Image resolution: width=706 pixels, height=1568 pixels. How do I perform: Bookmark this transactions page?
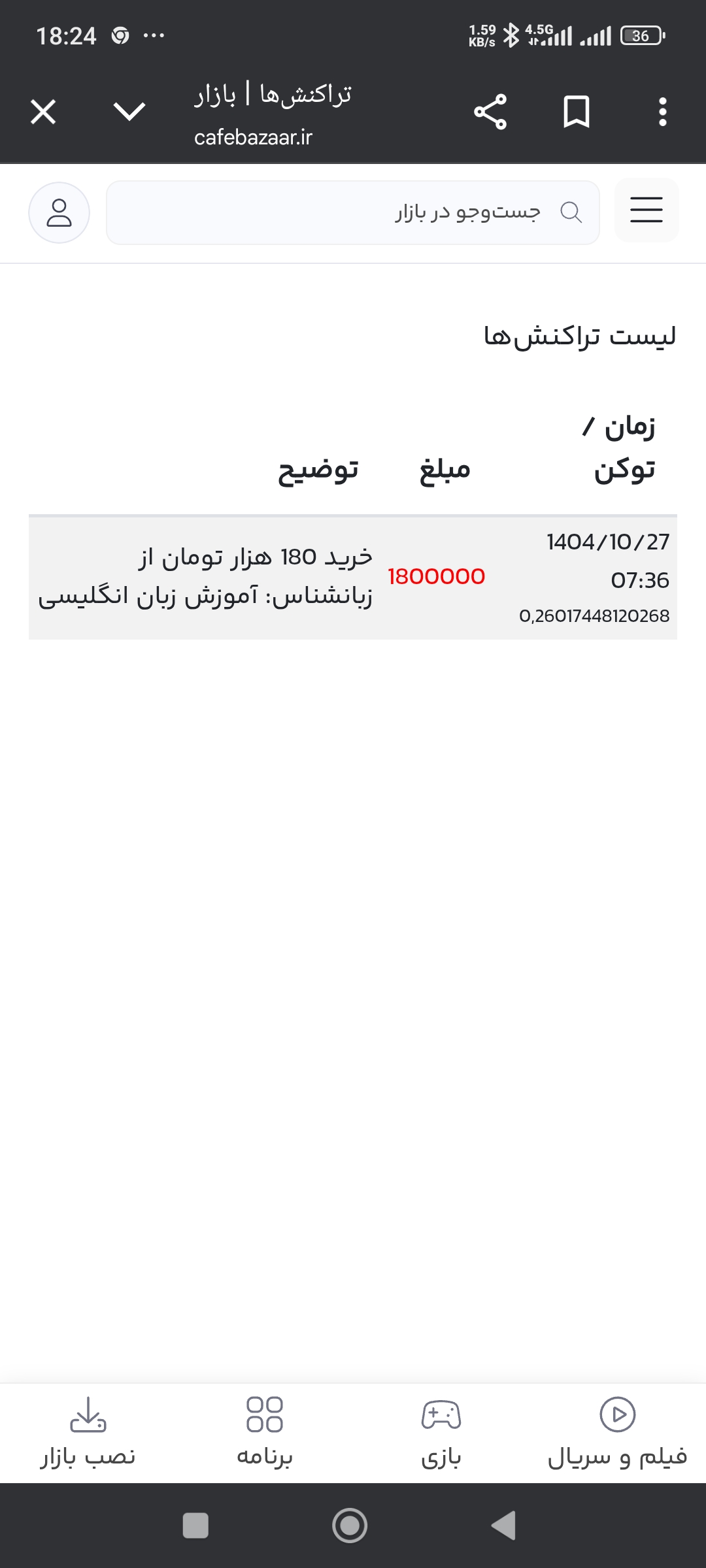coord(577,112)
